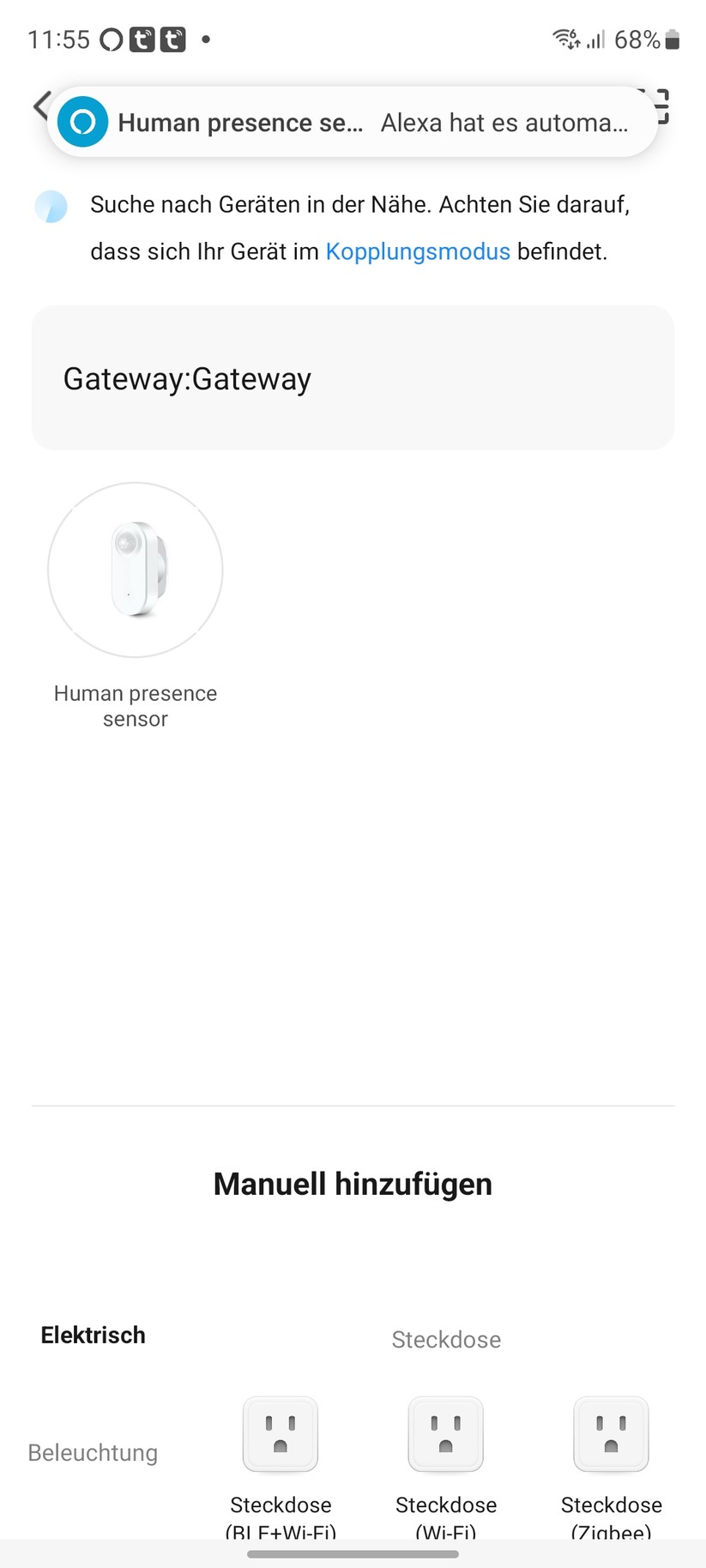
Task: Go back using the top-left arrow
Action: pos(39,106)
